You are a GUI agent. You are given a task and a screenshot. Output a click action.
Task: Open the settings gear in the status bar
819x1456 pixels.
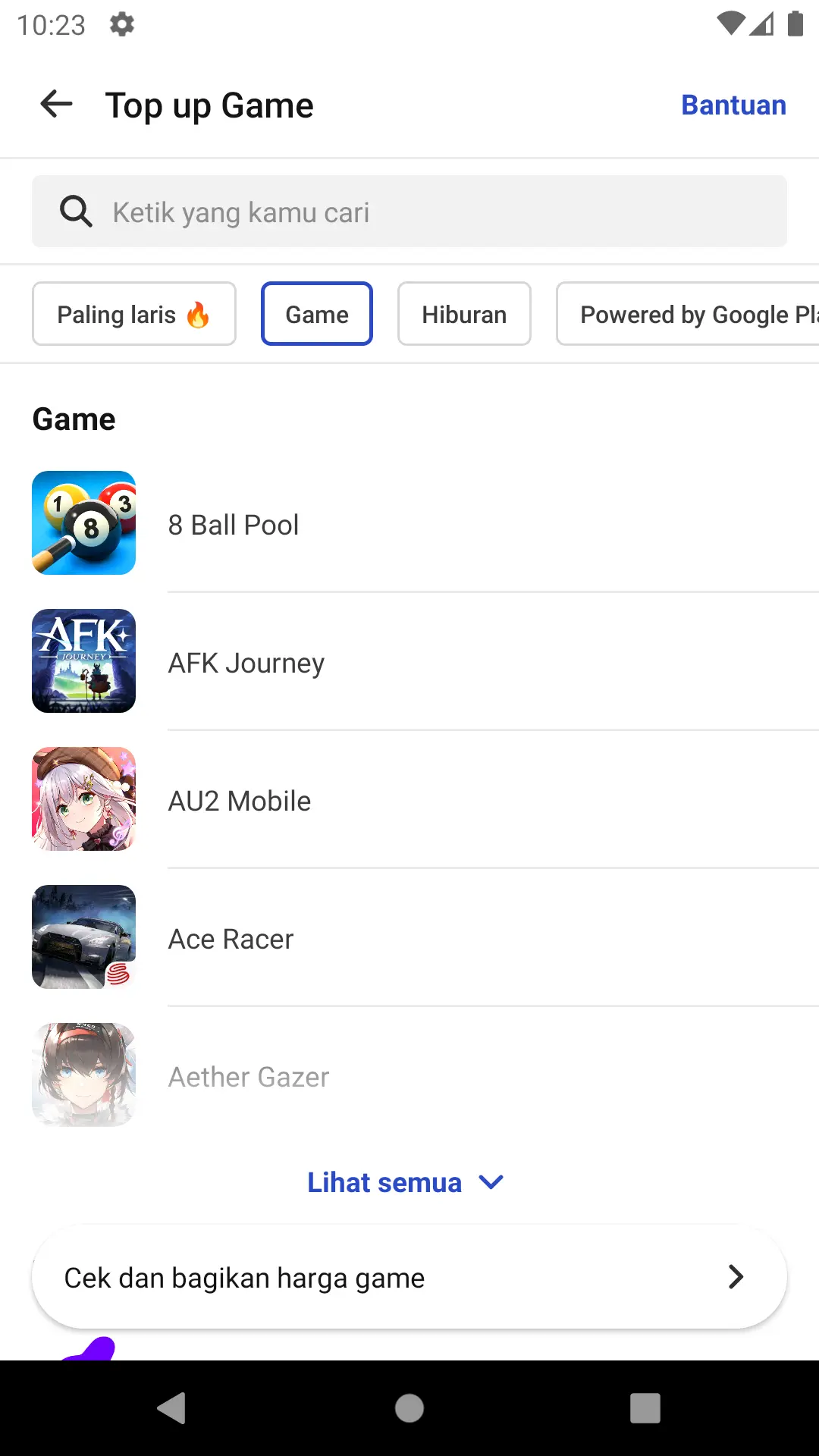[x=122, y=24]
